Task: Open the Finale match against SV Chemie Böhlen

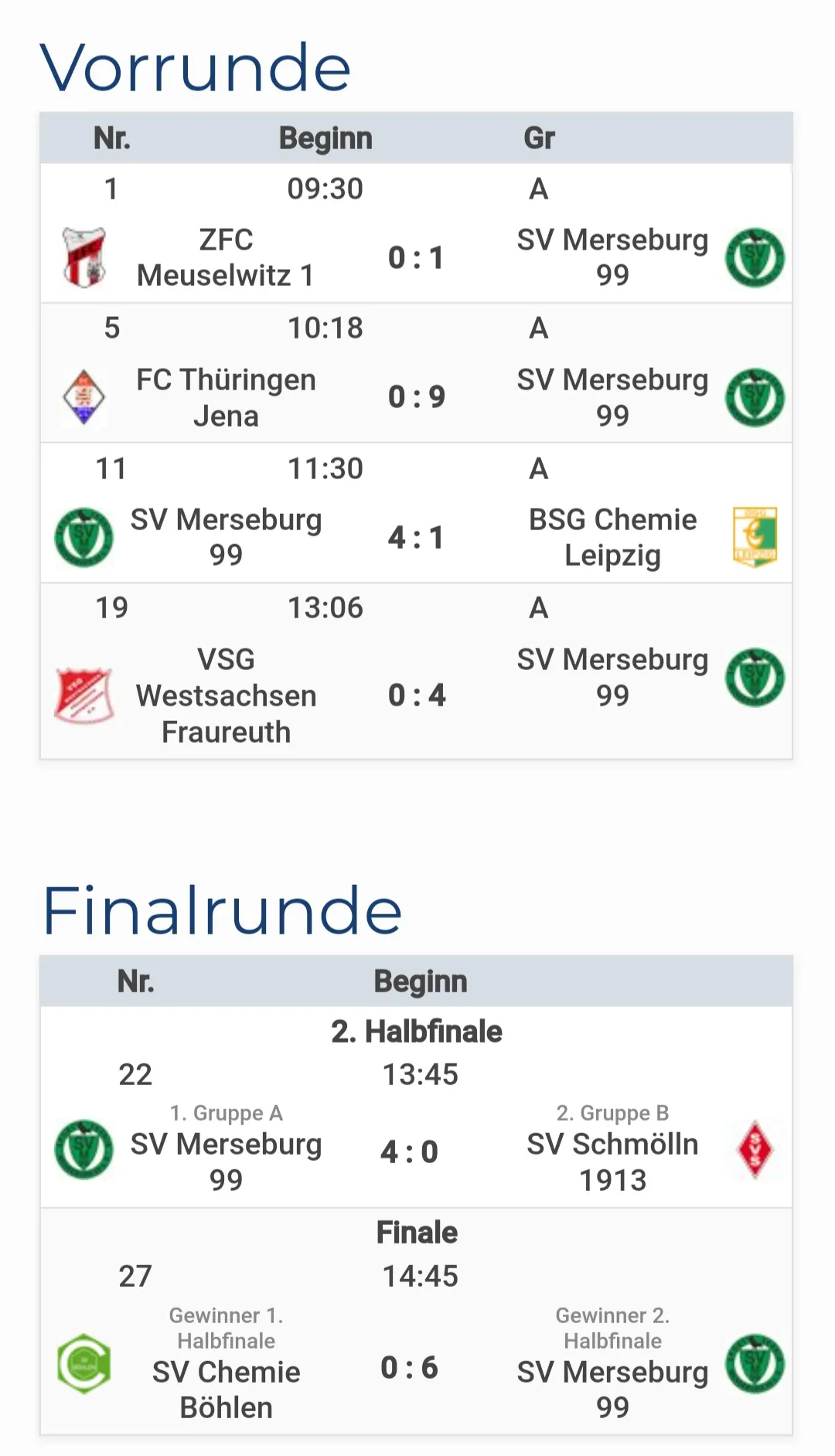Action: point(416,1322)
